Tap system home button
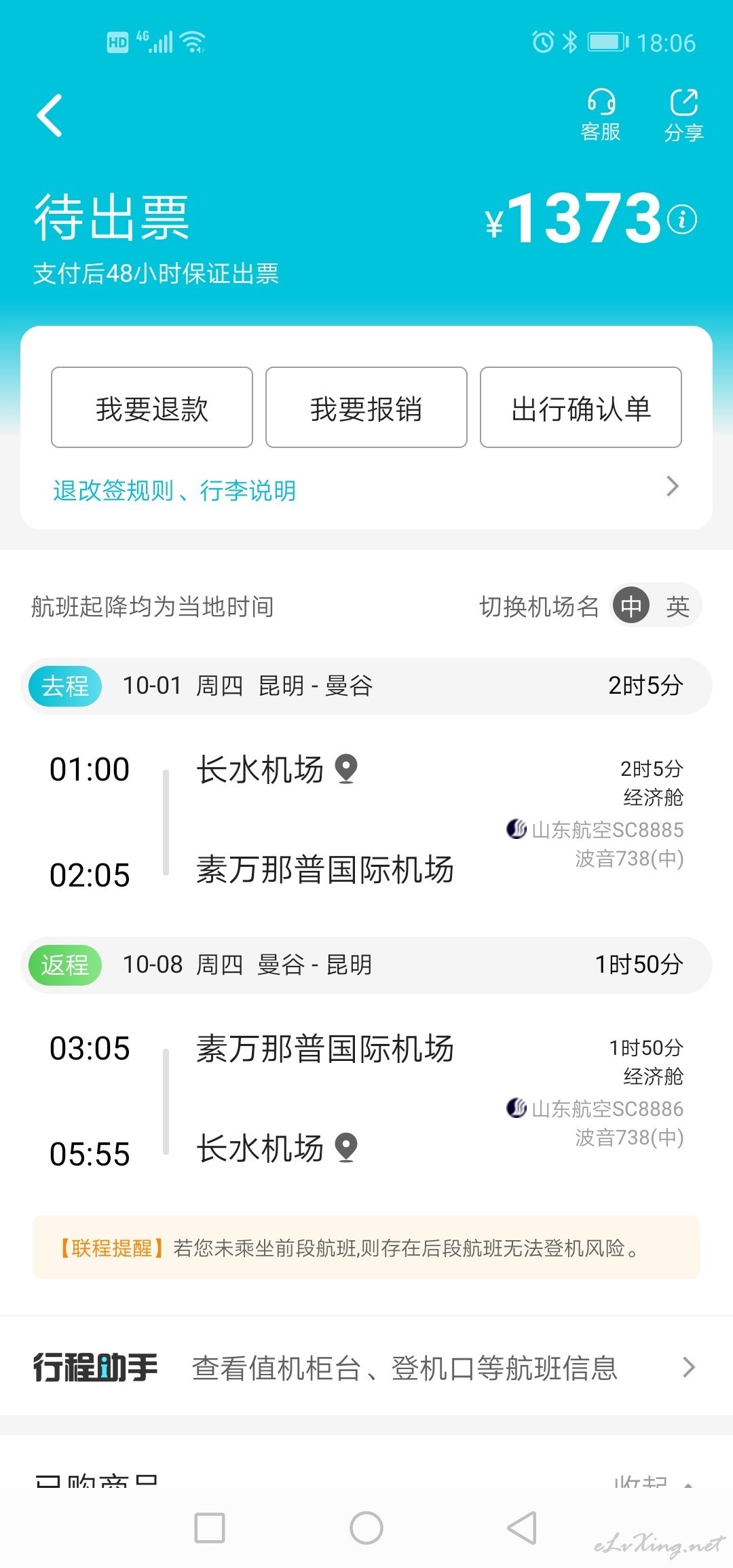The image size is (733, 1568). coord(366,1528)
